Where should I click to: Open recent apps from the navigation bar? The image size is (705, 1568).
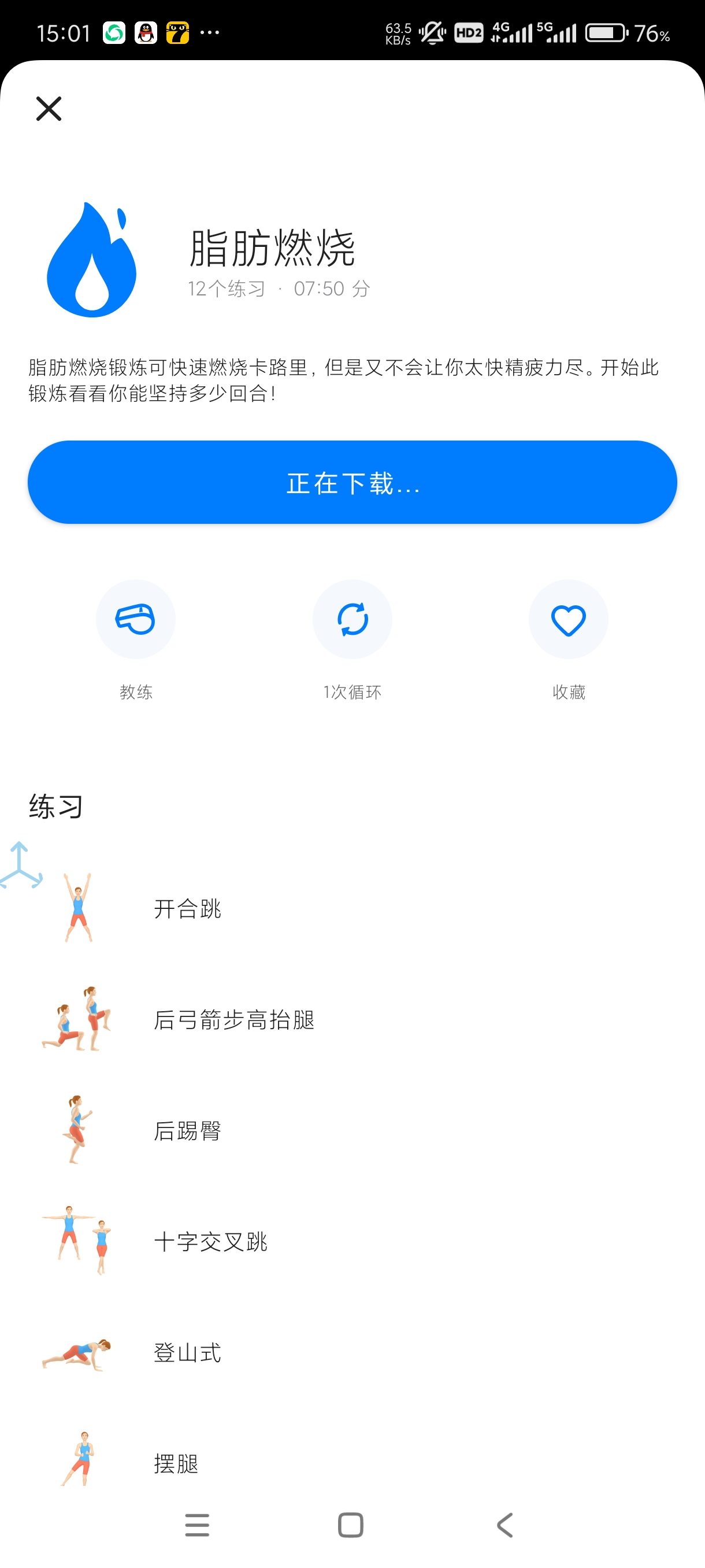pyautogui.click(x=197, y=1525)
